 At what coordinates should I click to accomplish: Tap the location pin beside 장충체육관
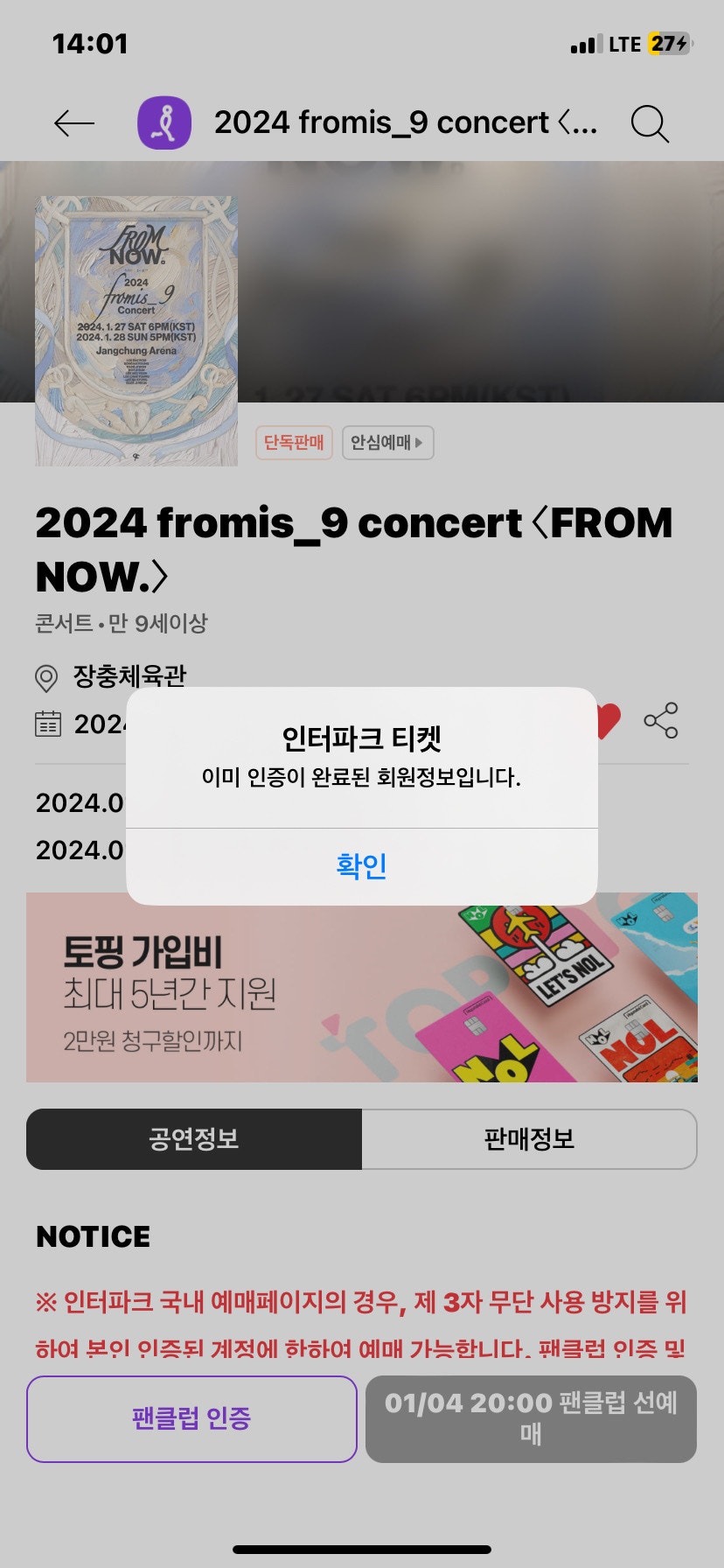tap(45, 675)
